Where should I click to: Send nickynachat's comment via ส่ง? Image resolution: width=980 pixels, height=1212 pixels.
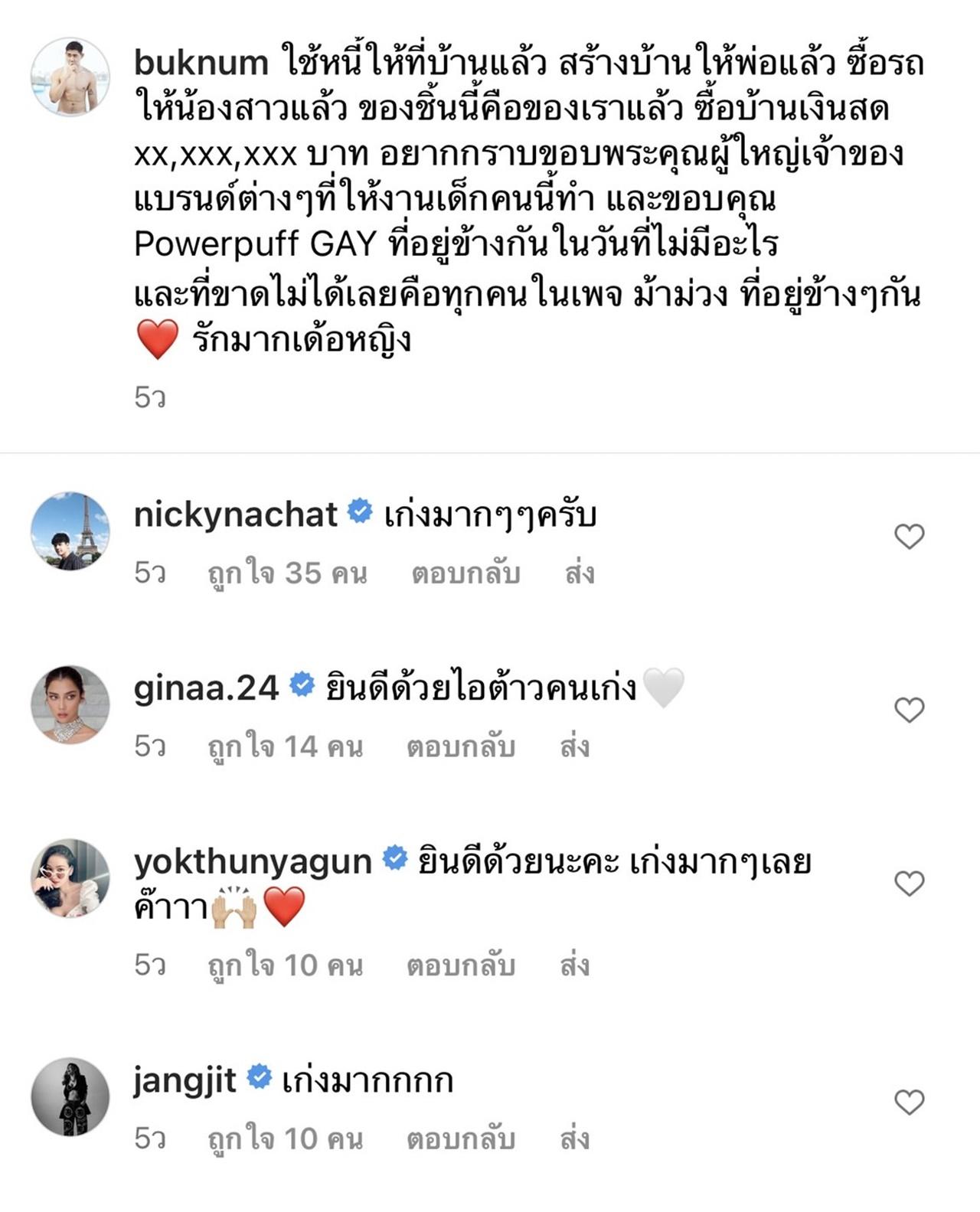click(x=580, y=573)
